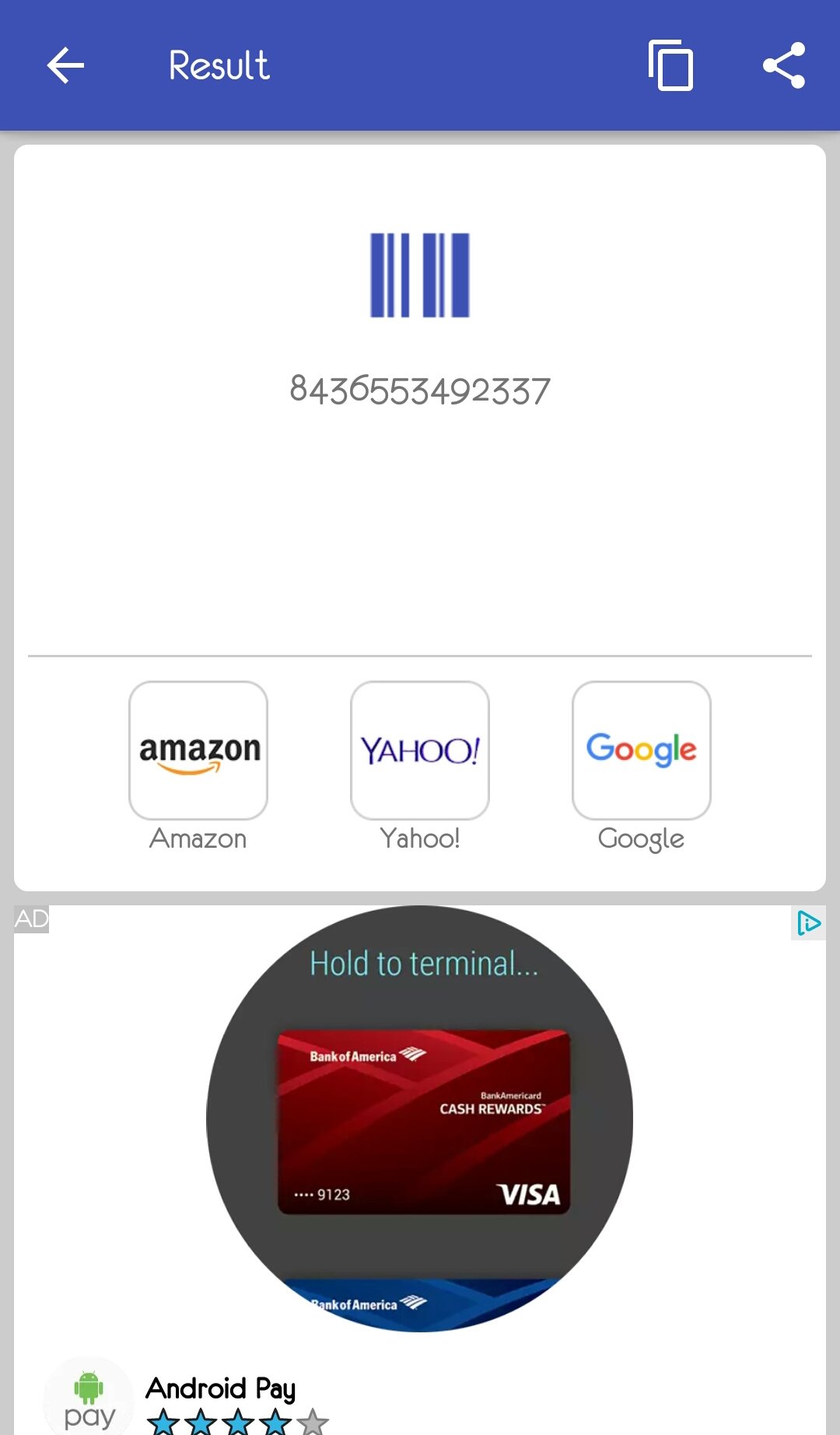The height and width of the screenshot is (1435, 840).
Task: Search the code on Amazon
Action: 198,749
